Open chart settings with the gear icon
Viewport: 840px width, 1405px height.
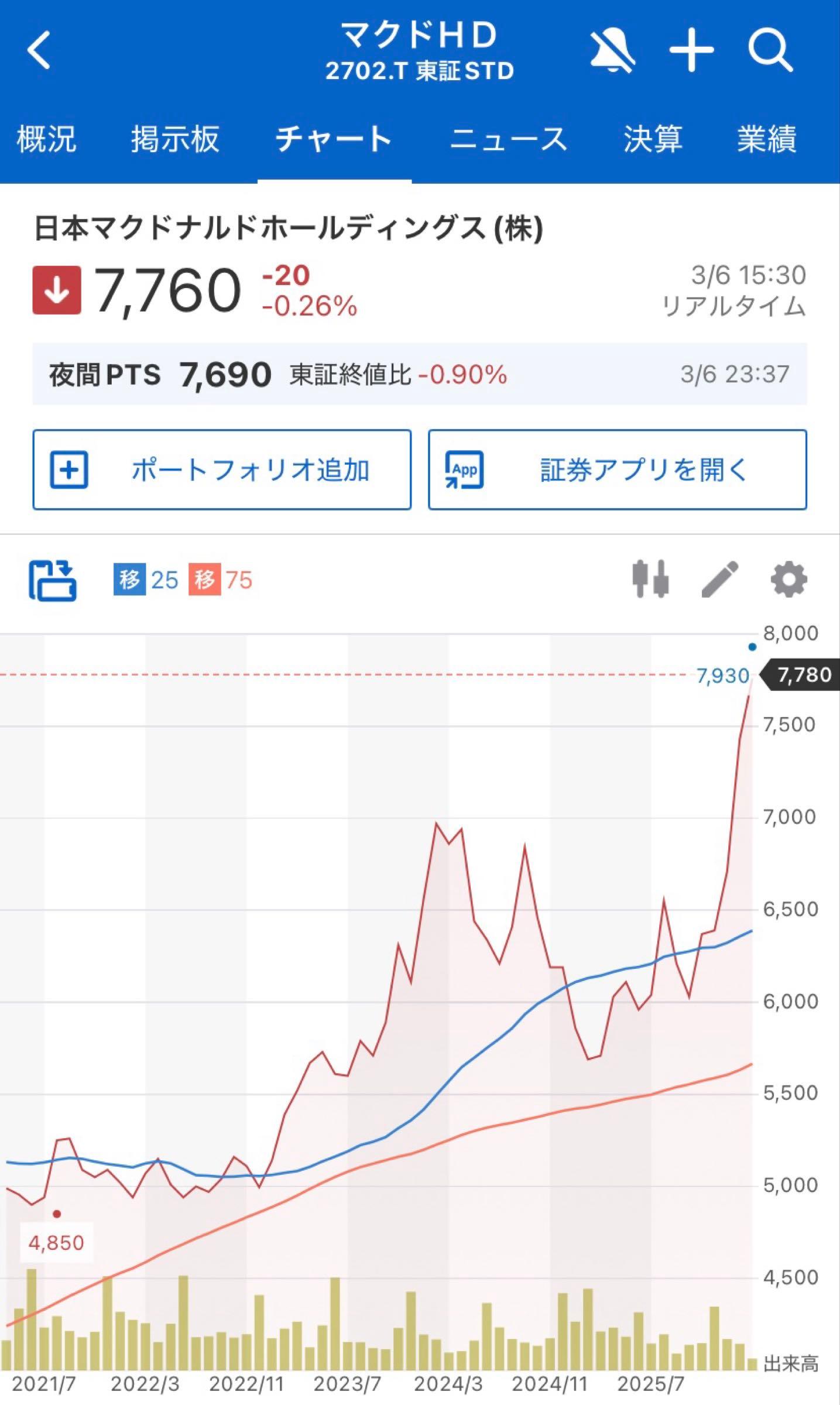pyautogui.click(x=790, y=580)
